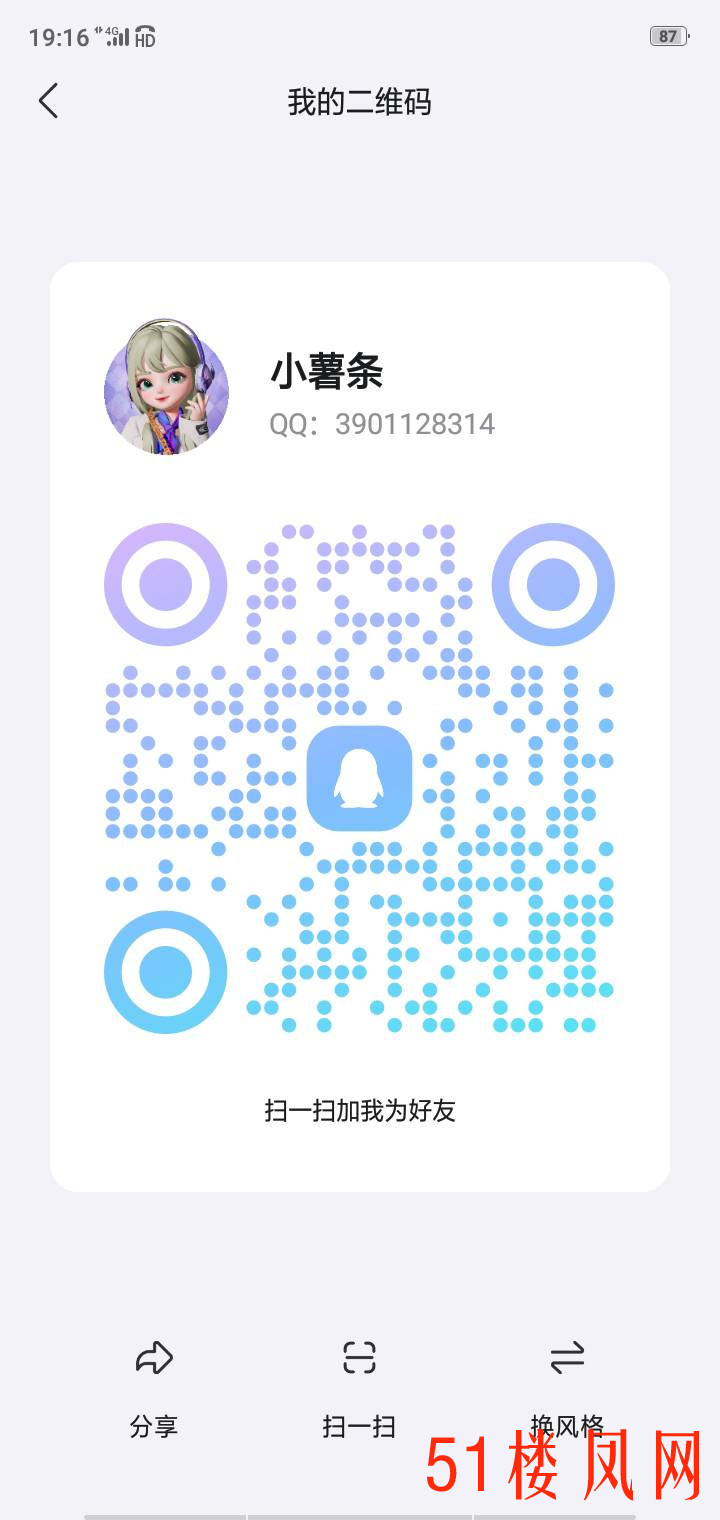Tap the text 扫一扫加我为好友
This screenshot has width=720, height=1520.
[x=360, y=1111]
